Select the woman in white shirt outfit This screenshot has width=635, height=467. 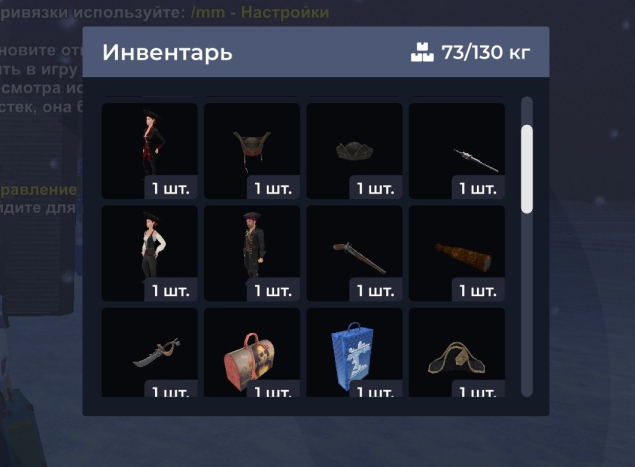pyautogui.click(x=150, y=253)
